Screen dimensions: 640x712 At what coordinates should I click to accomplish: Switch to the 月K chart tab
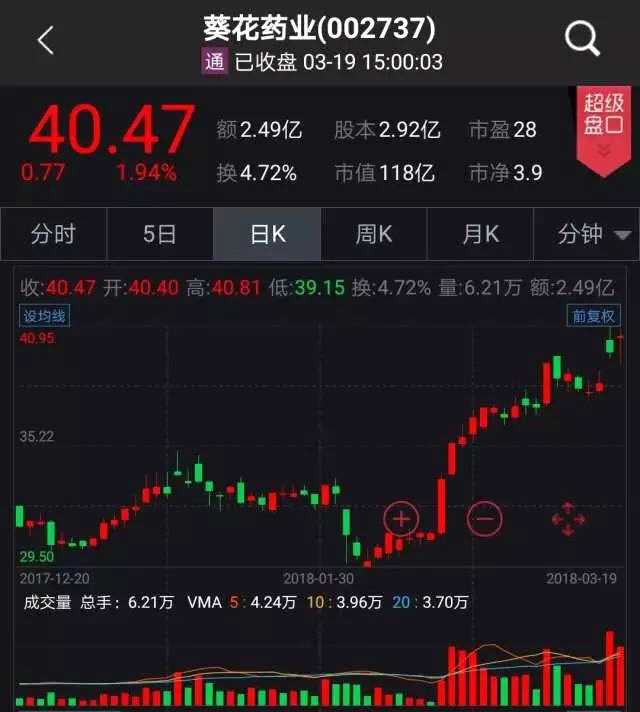[480, 235]
